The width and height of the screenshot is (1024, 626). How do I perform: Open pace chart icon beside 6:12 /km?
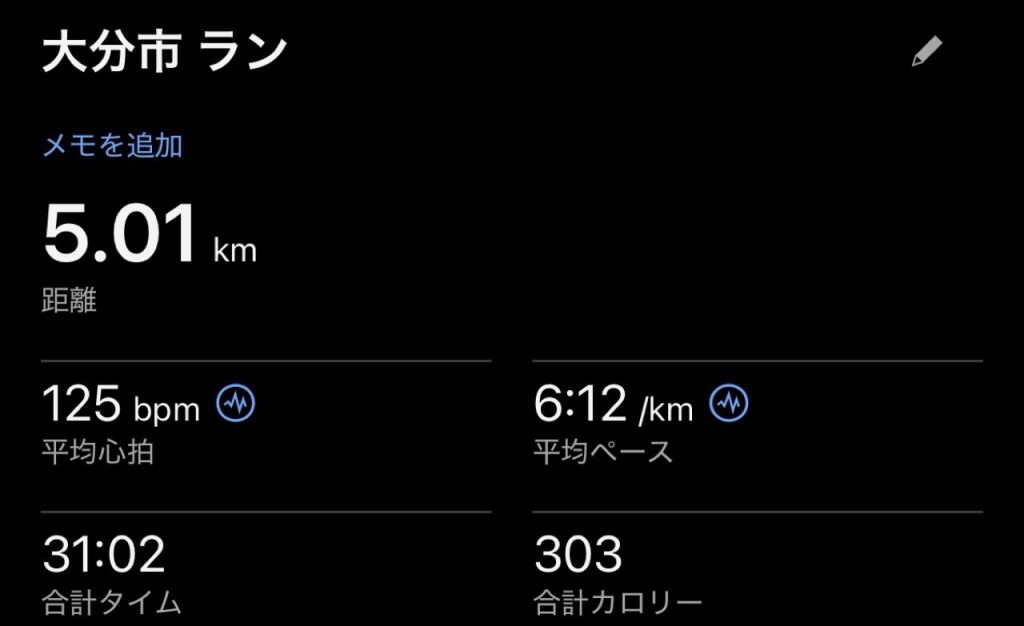[x=729, y=404]
